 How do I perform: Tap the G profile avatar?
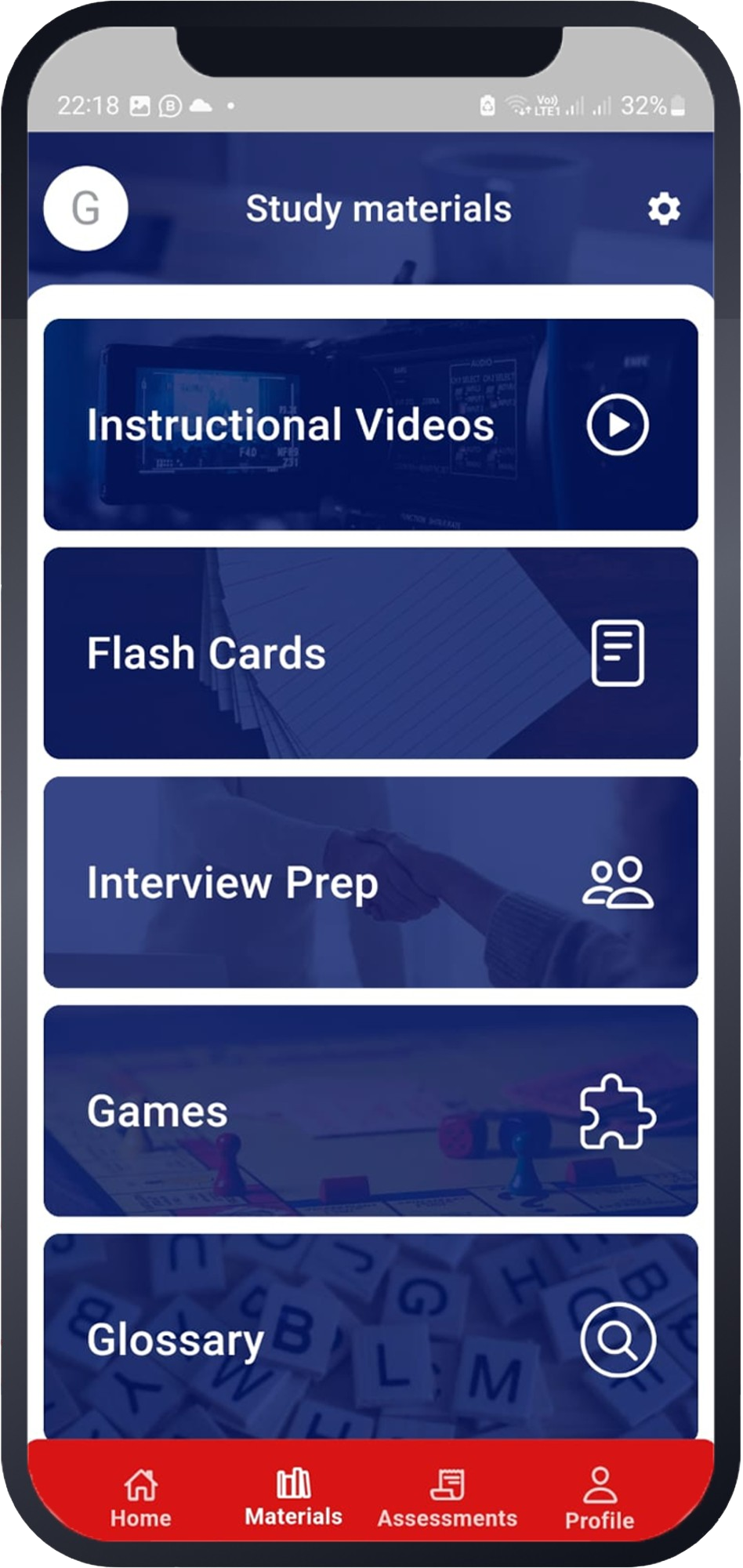85,209
